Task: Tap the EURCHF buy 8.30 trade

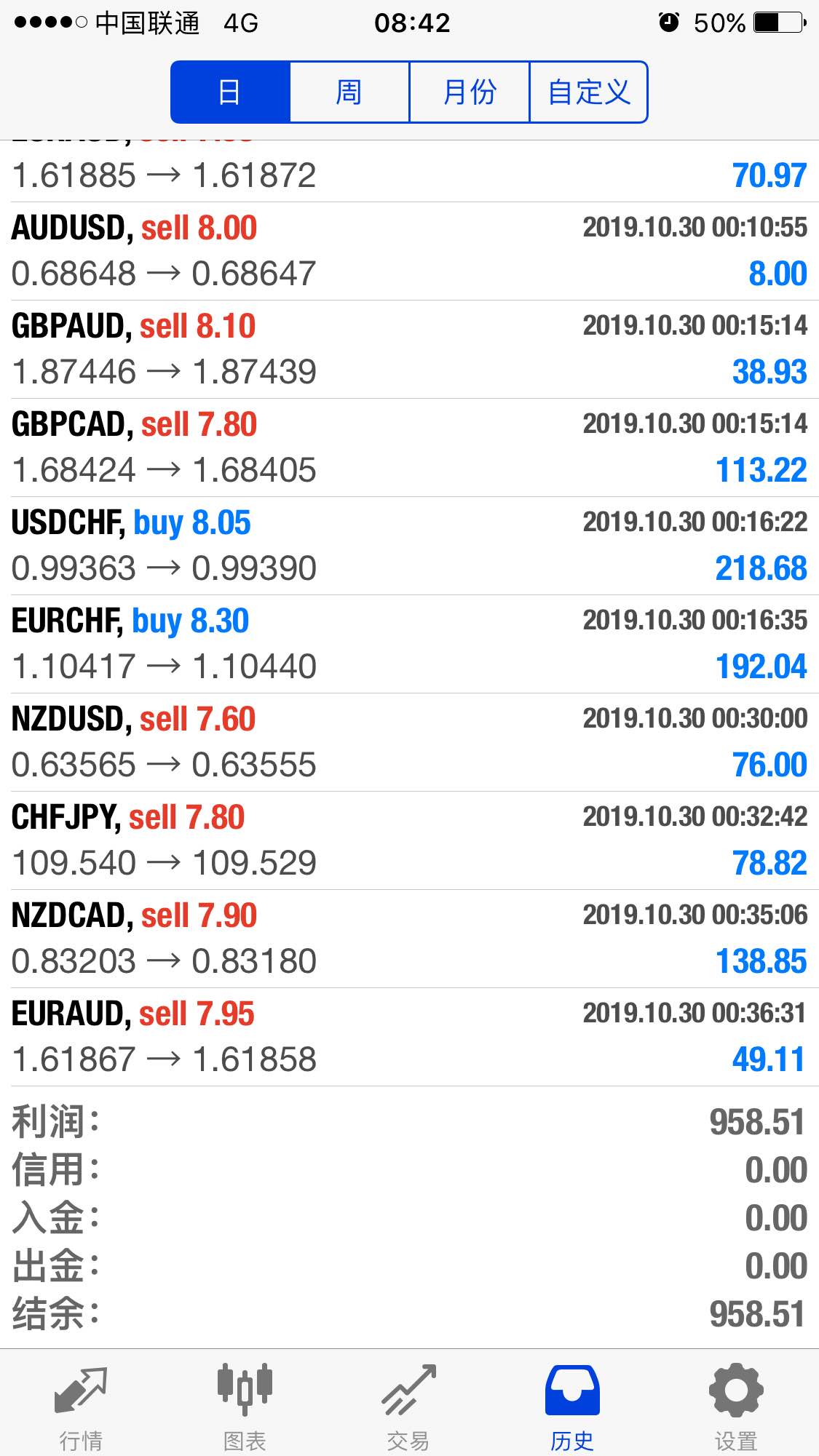Action: [x=409, y=644]
